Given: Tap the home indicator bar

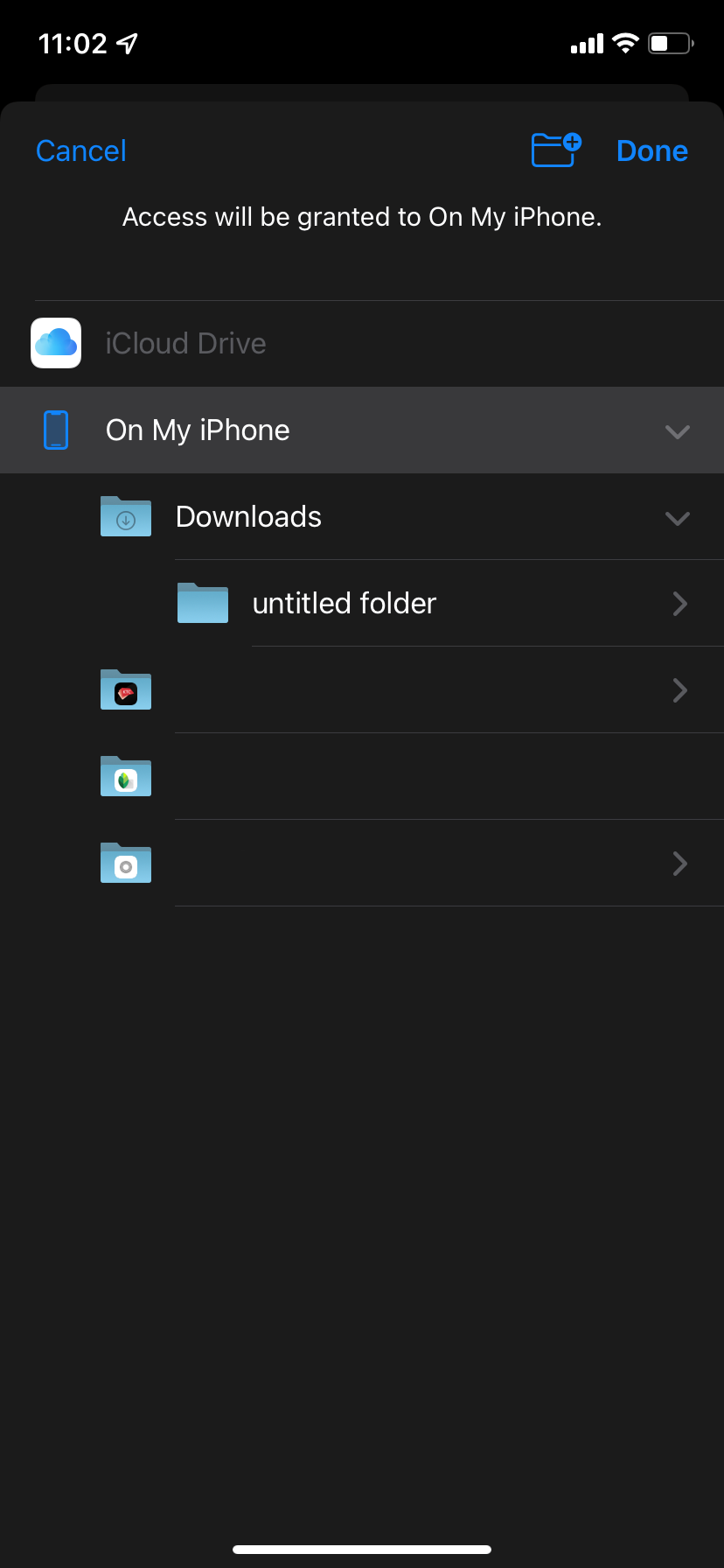Looking at the screenshot, I should [x=362, y=1549].
